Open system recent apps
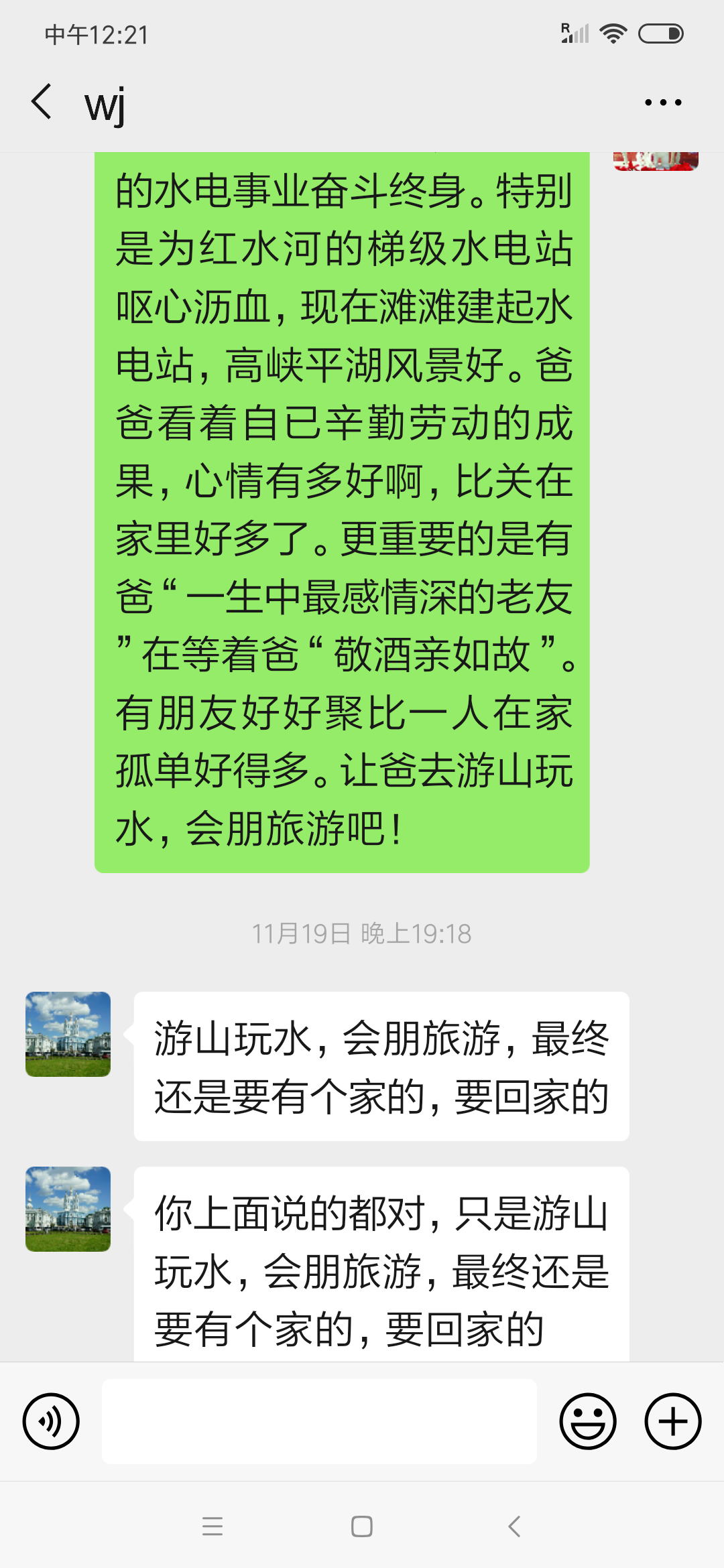The image size is (724, 1568). (x=212, y=1526)
